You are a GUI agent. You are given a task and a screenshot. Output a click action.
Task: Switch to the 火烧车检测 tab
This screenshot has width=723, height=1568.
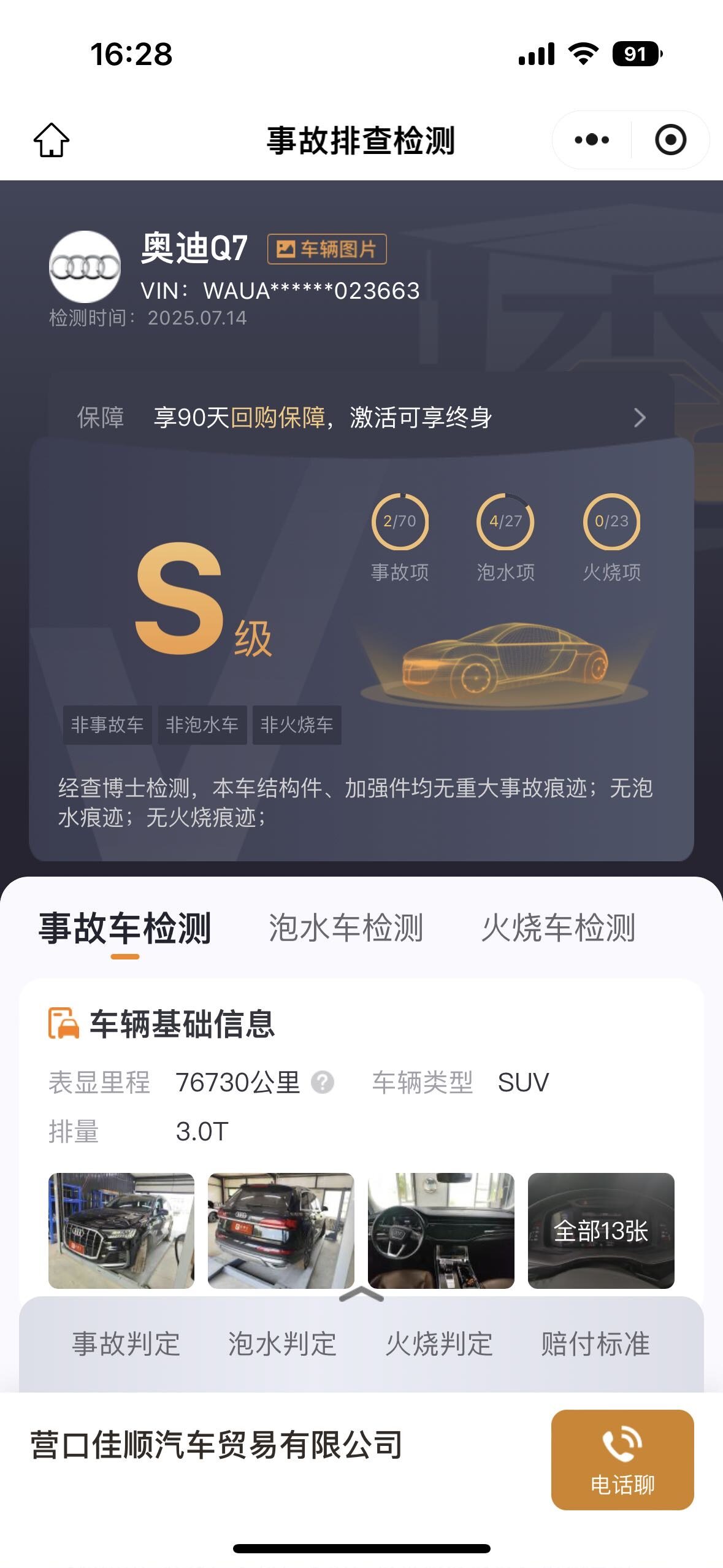(559, 928)
